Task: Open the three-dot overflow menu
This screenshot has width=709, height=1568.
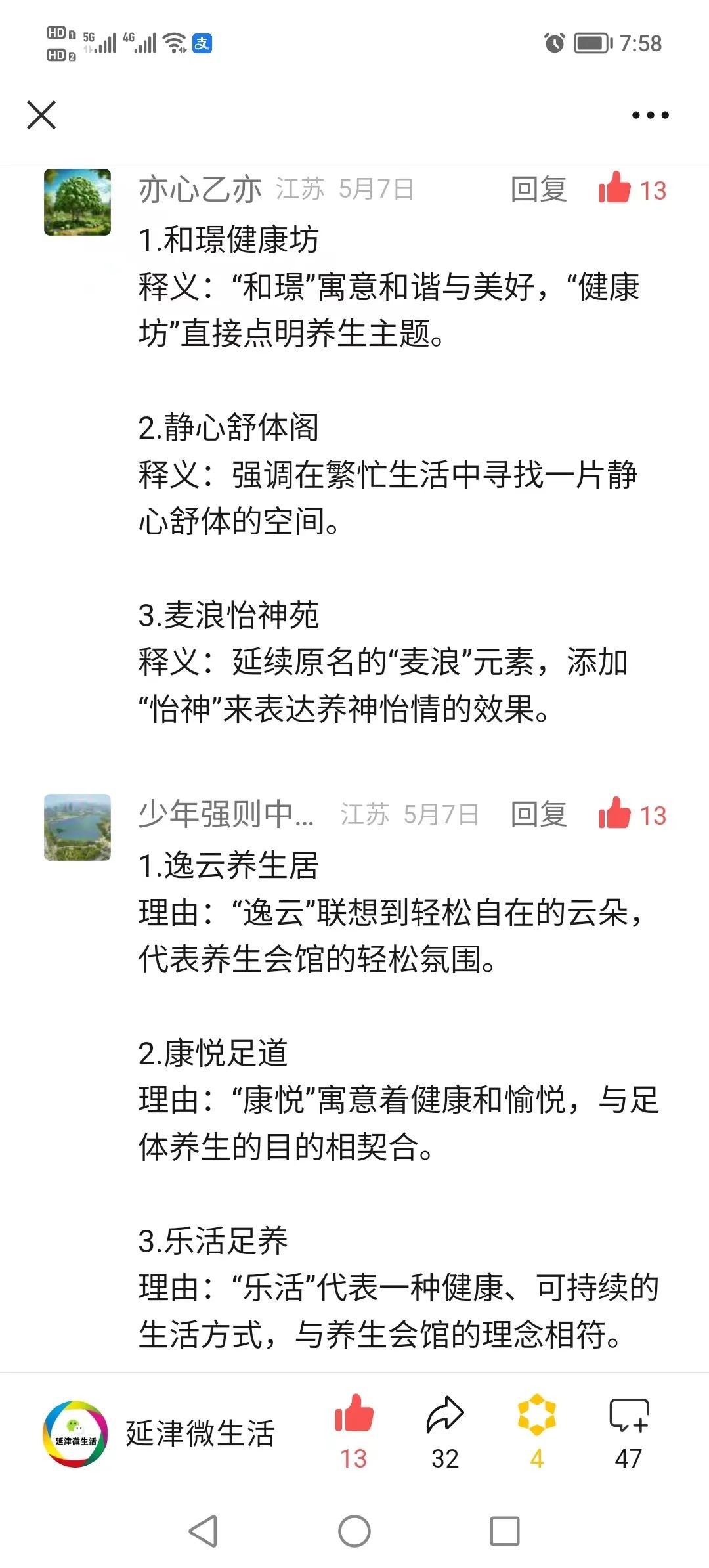Action: point(650,115)
